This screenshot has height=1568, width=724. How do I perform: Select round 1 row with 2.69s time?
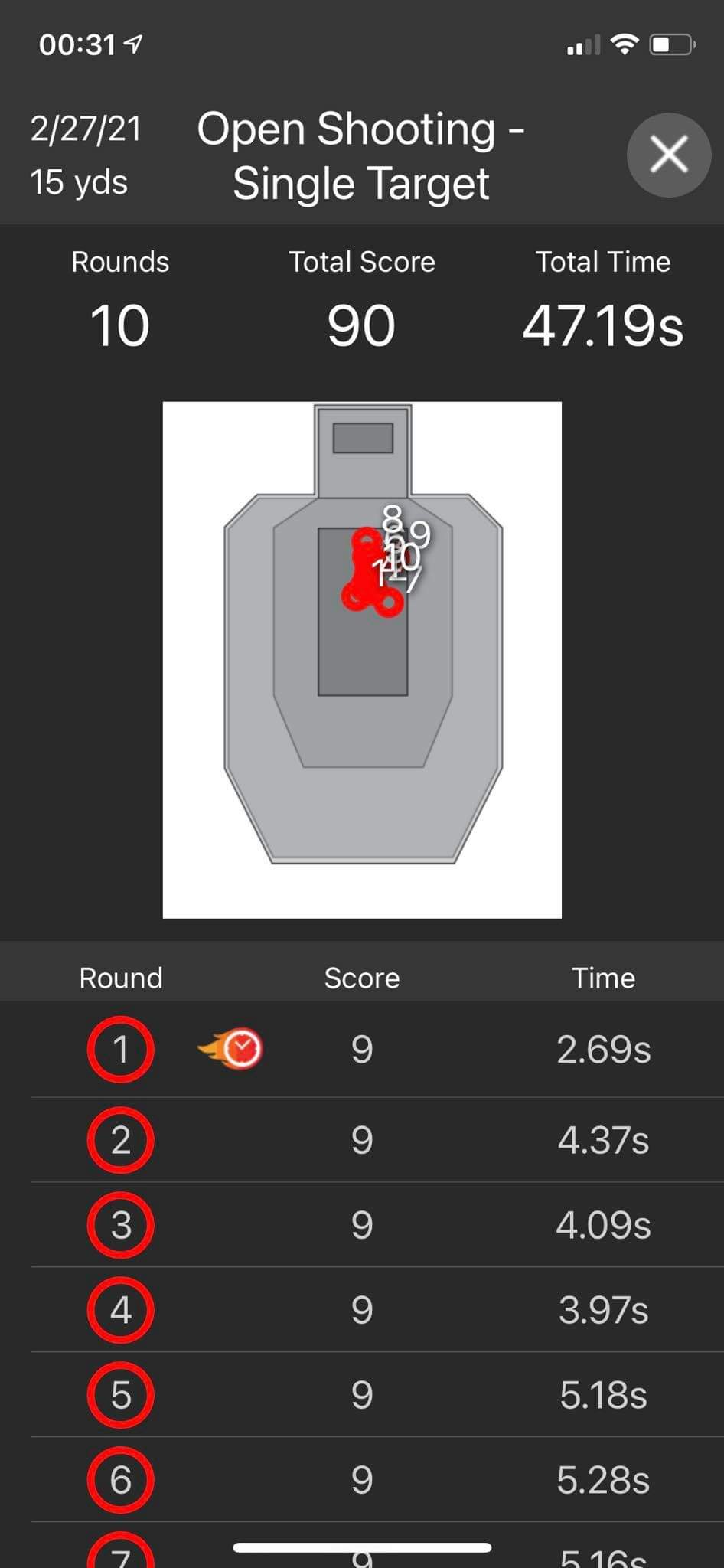click(x=362, y=1049)
